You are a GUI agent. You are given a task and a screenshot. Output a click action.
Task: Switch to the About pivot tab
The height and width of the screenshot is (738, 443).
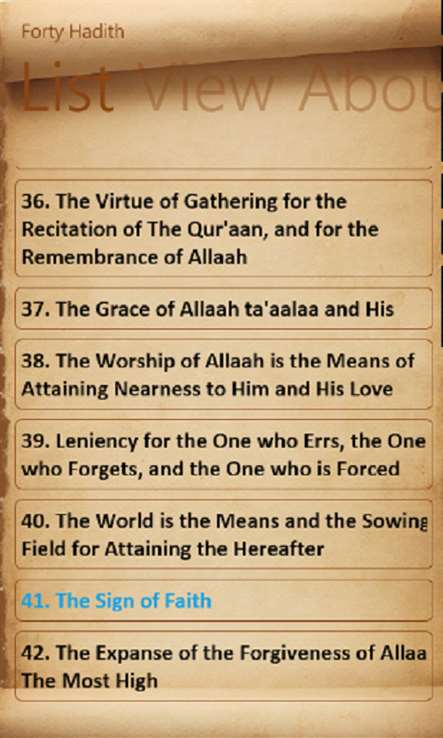(x=370, y=88)
